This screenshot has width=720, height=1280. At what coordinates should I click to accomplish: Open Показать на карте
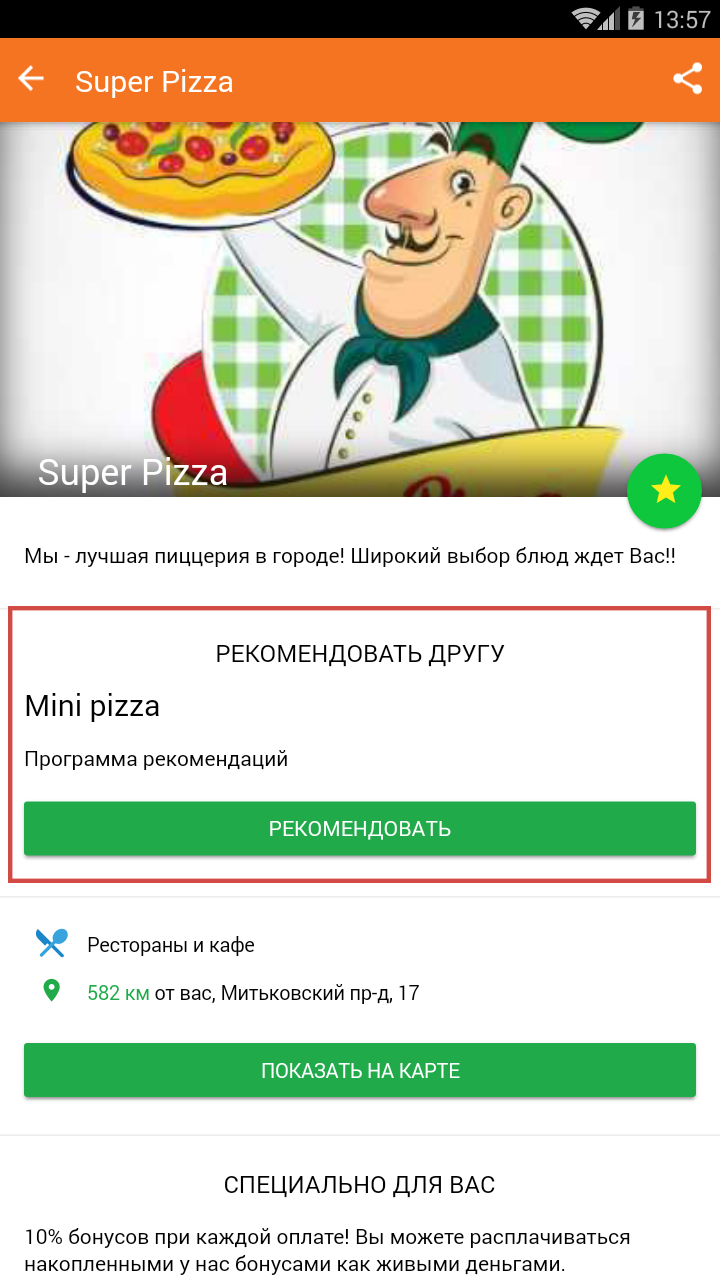pyautogui.click(x=360, y=1071)
